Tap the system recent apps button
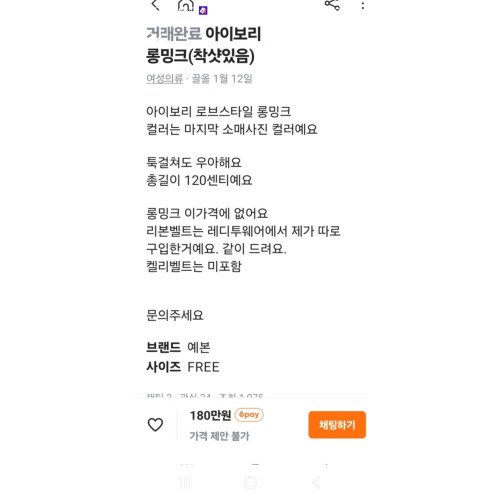500x500 pixels. tap(185, 482)
